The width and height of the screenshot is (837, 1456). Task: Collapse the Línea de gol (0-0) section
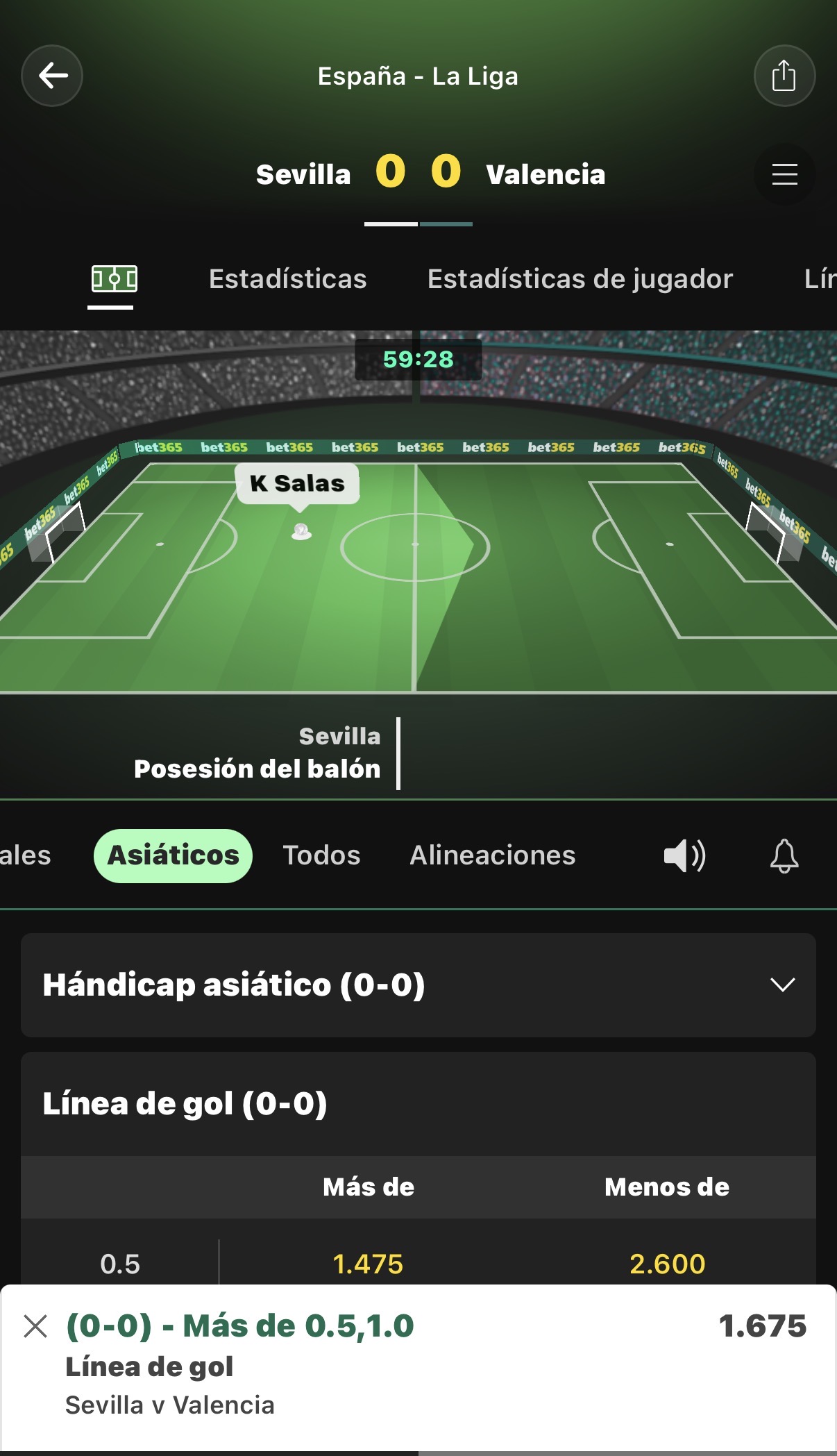click(418, 1104)
